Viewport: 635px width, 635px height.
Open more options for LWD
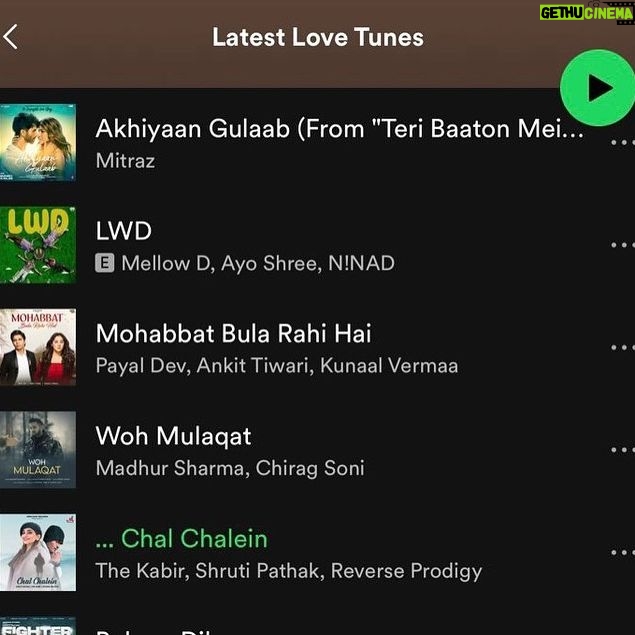click(622, 245)
